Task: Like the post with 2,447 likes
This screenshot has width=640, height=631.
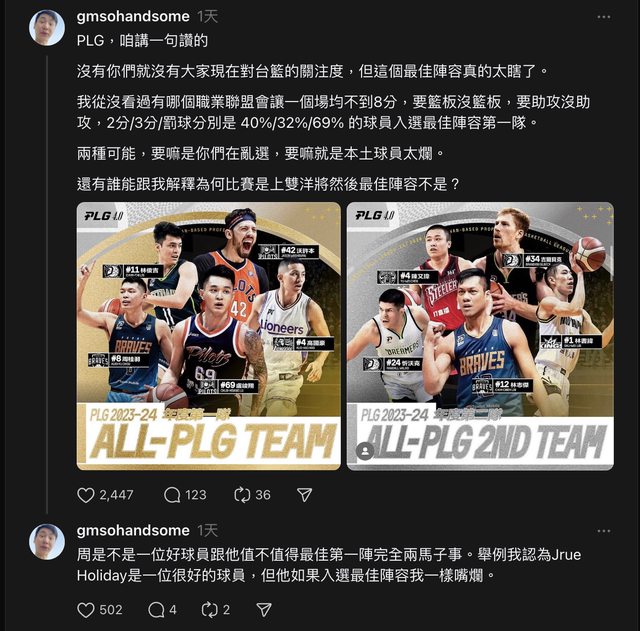Action: click(87, 495)
